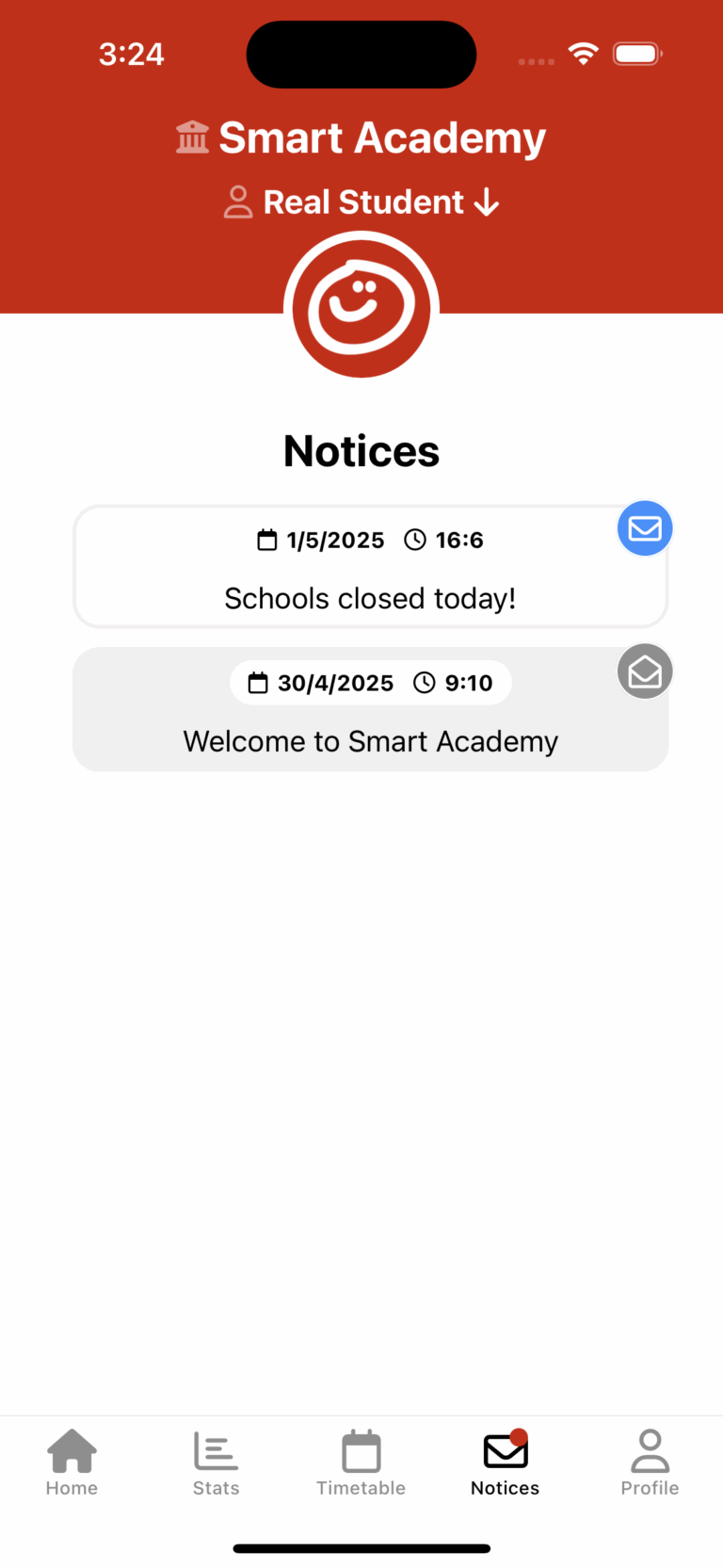Open the Profile person icon
This screenshot has height=1568, width=723.
(650, 1451)
